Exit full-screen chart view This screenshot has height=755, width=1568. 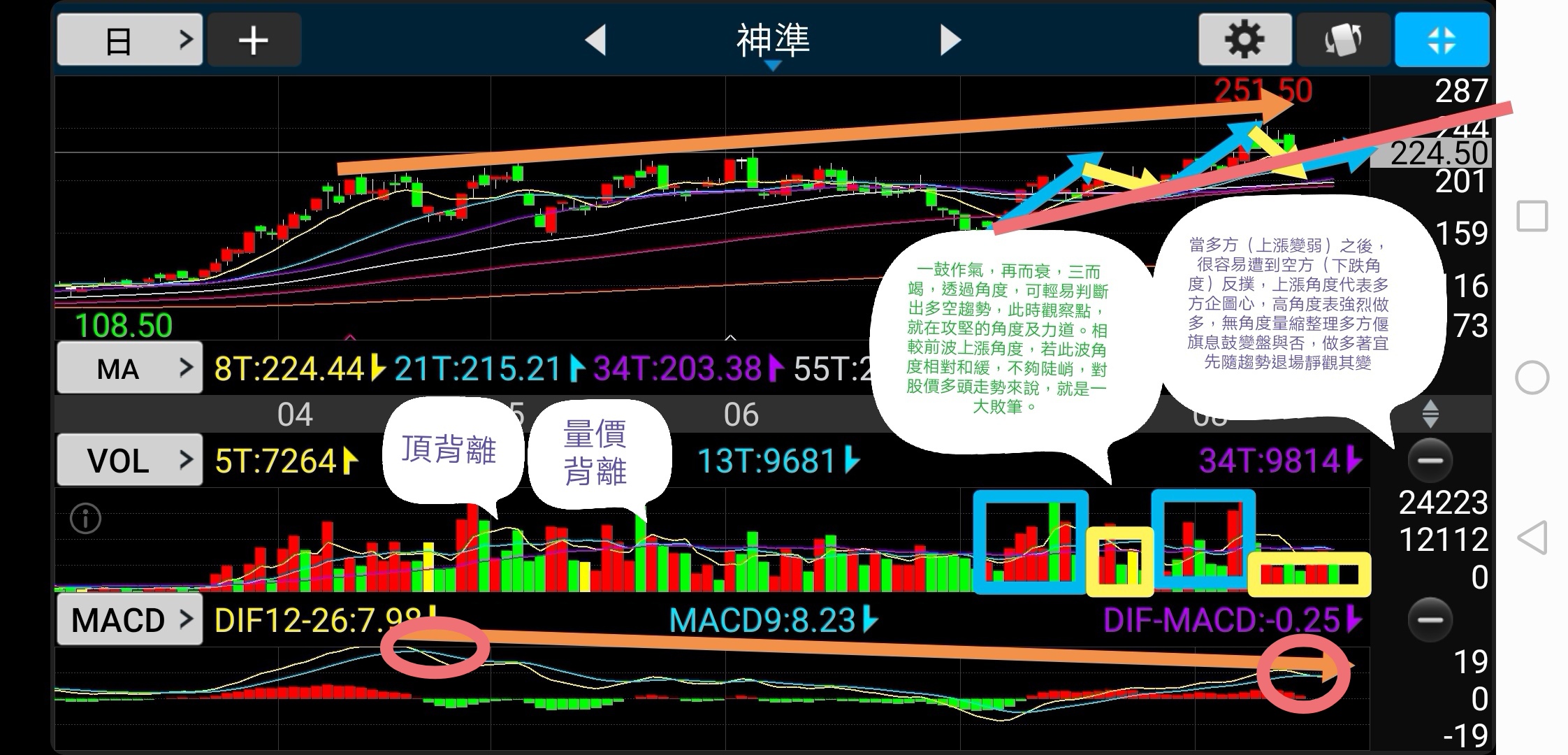click(1442, 40)
